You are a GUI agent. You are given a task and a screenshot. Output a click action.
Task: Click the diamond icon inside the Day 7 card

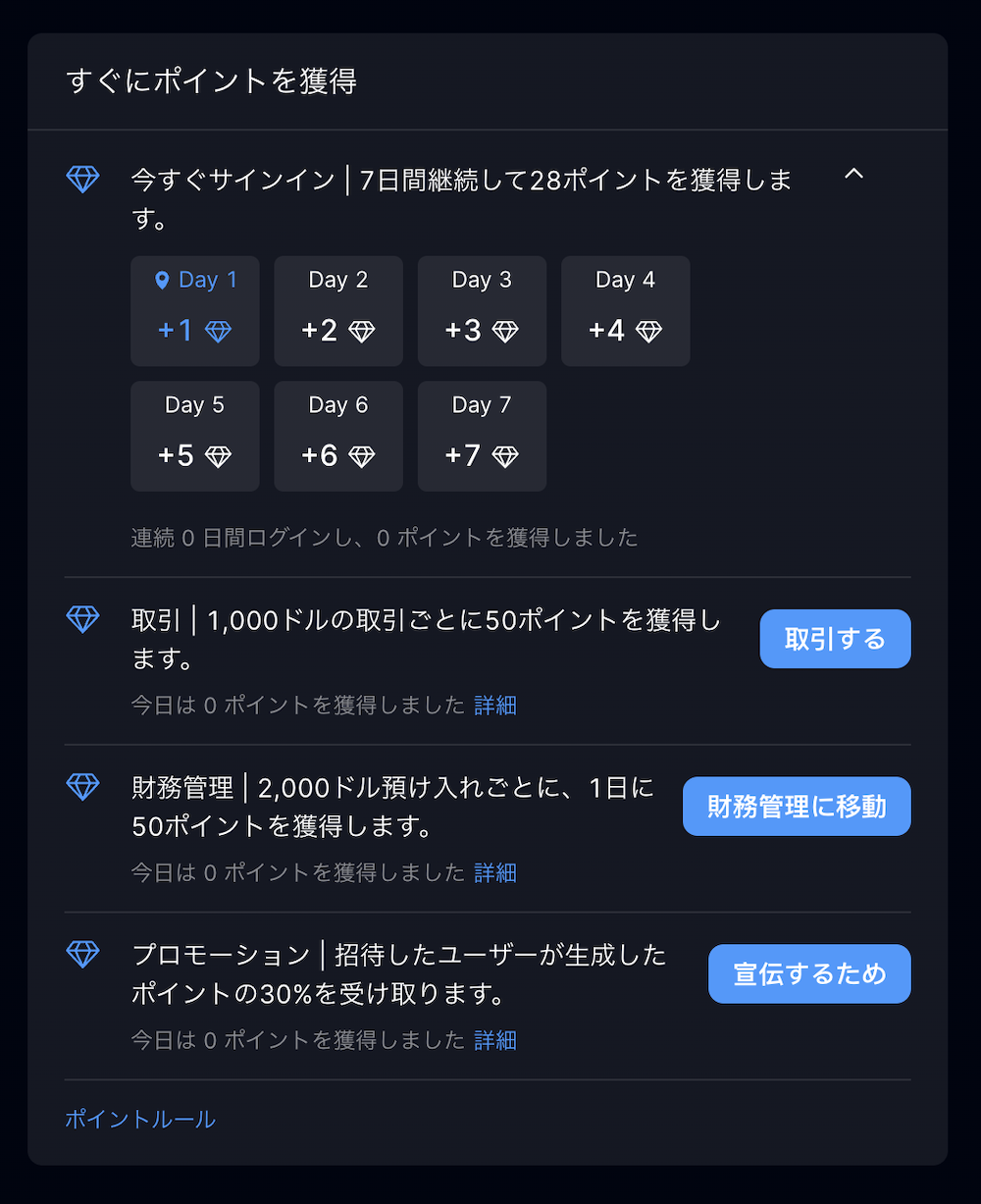506,455
